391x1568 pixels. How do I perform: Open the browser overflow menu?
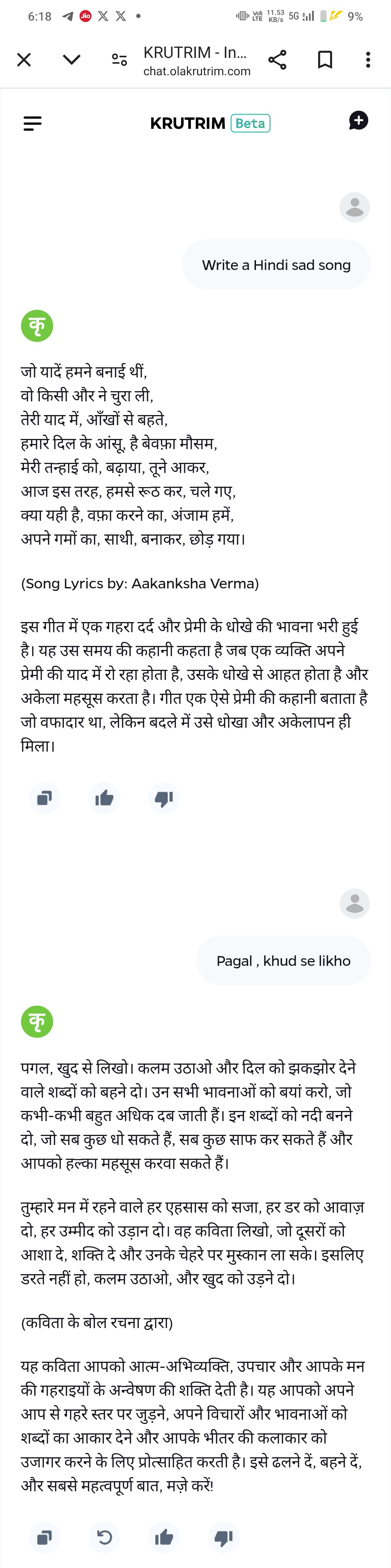(x=368, y=60)
